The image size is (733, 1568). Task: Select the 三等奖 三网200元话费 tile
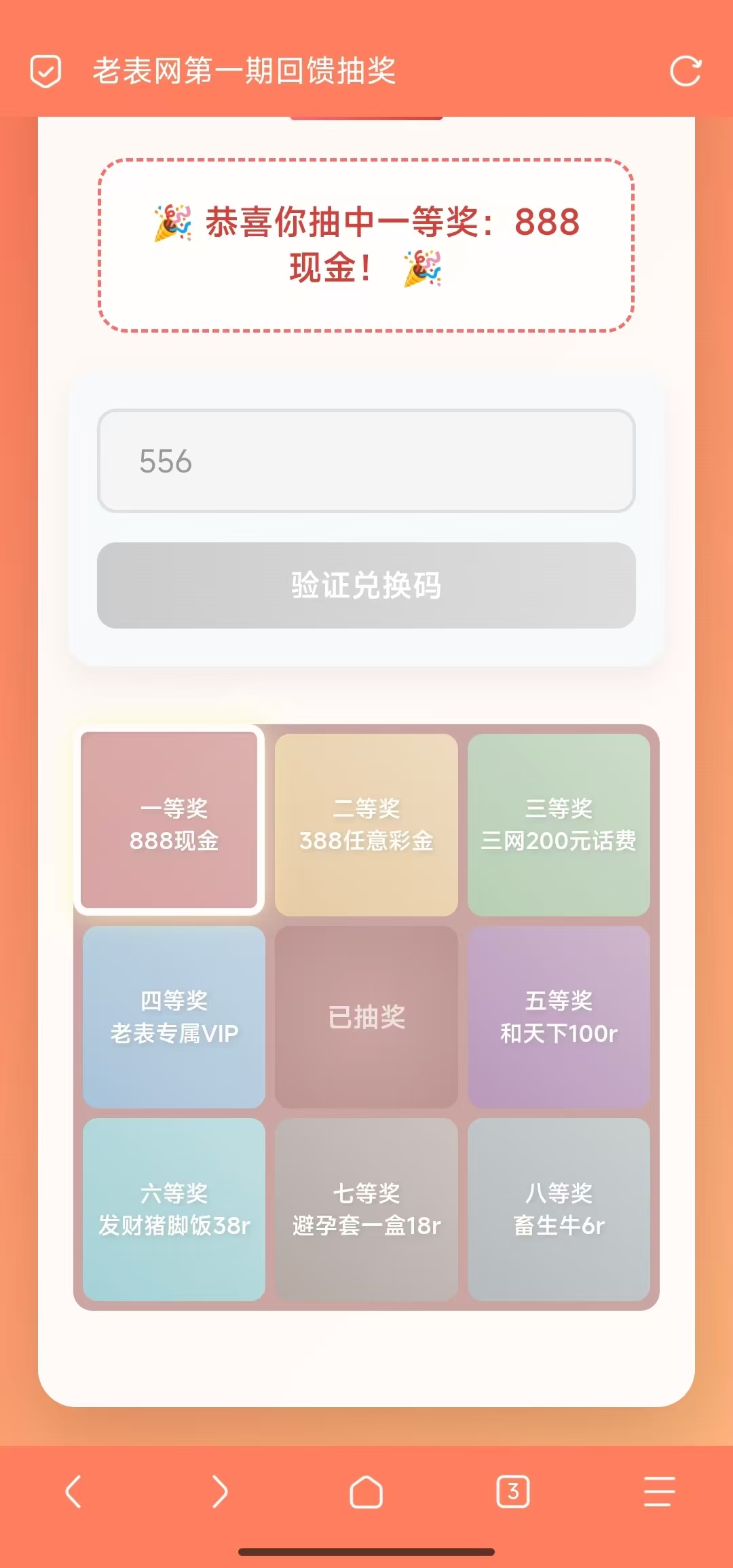pyautogui.click(x=559, y=825)
